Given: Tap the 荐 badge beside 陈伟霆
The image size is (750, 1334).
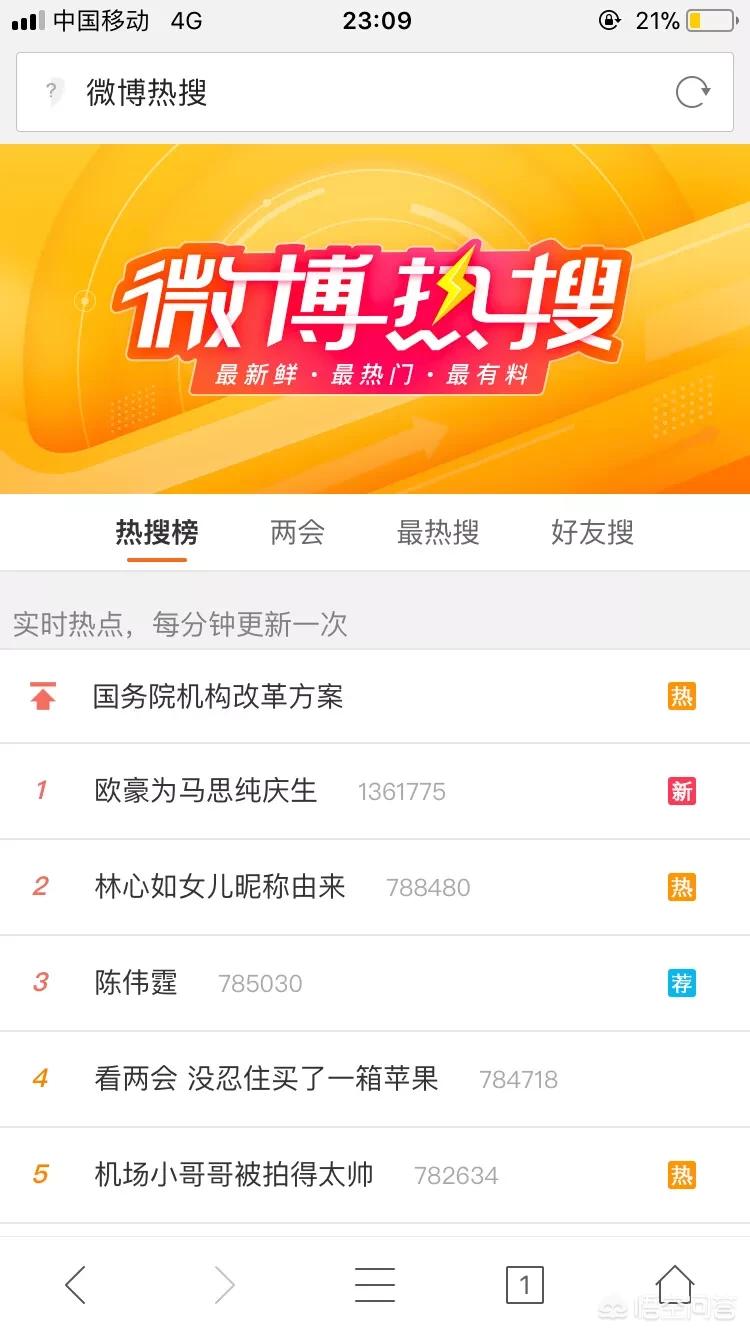Looking at the screenshot, I should coord(682,983).
